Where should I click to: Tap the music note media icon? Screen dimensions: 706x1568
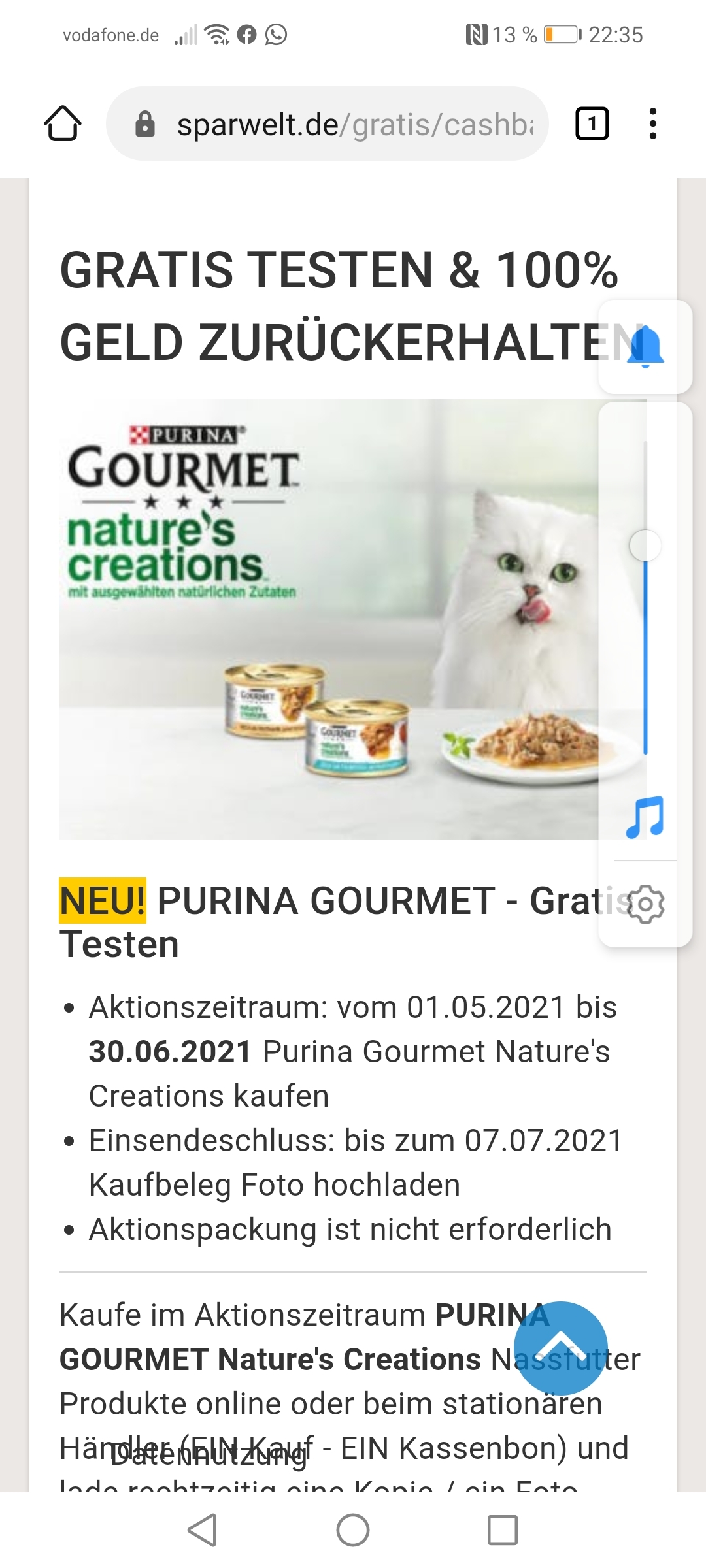[x=645, y=817]
